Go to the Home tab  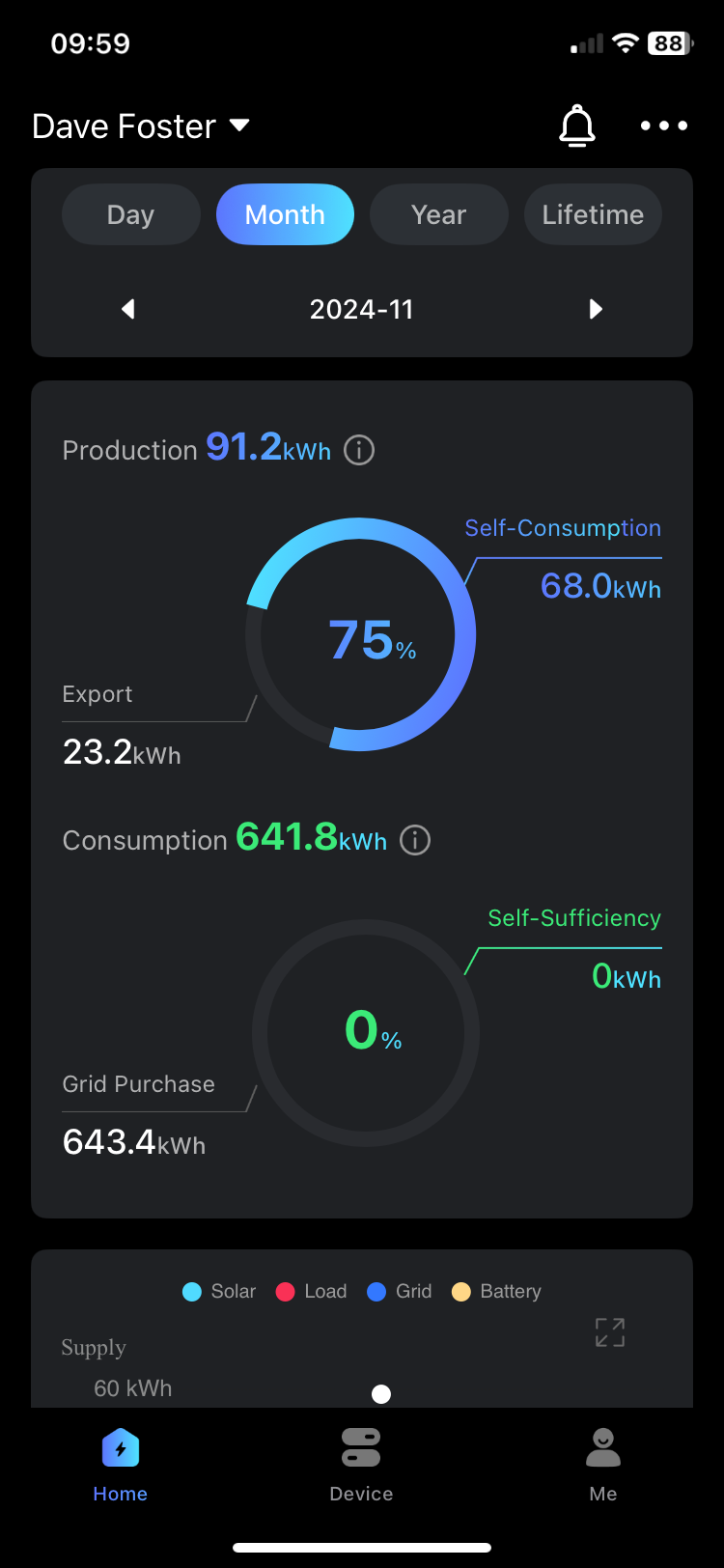click(x=121, y=1465)
